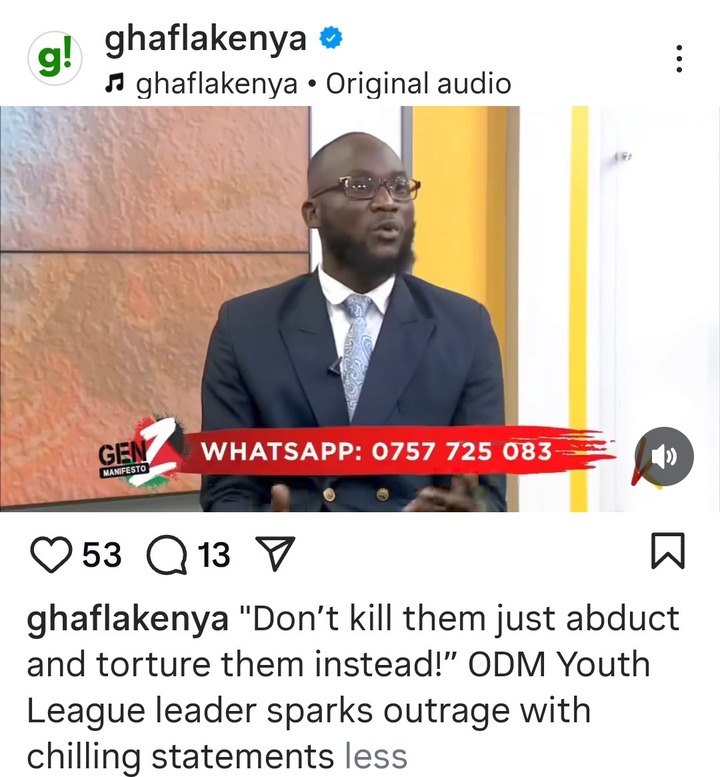Open the post's three-dot overflow menu
Viewport: 720px width, 777px height.
coord(679,59)
